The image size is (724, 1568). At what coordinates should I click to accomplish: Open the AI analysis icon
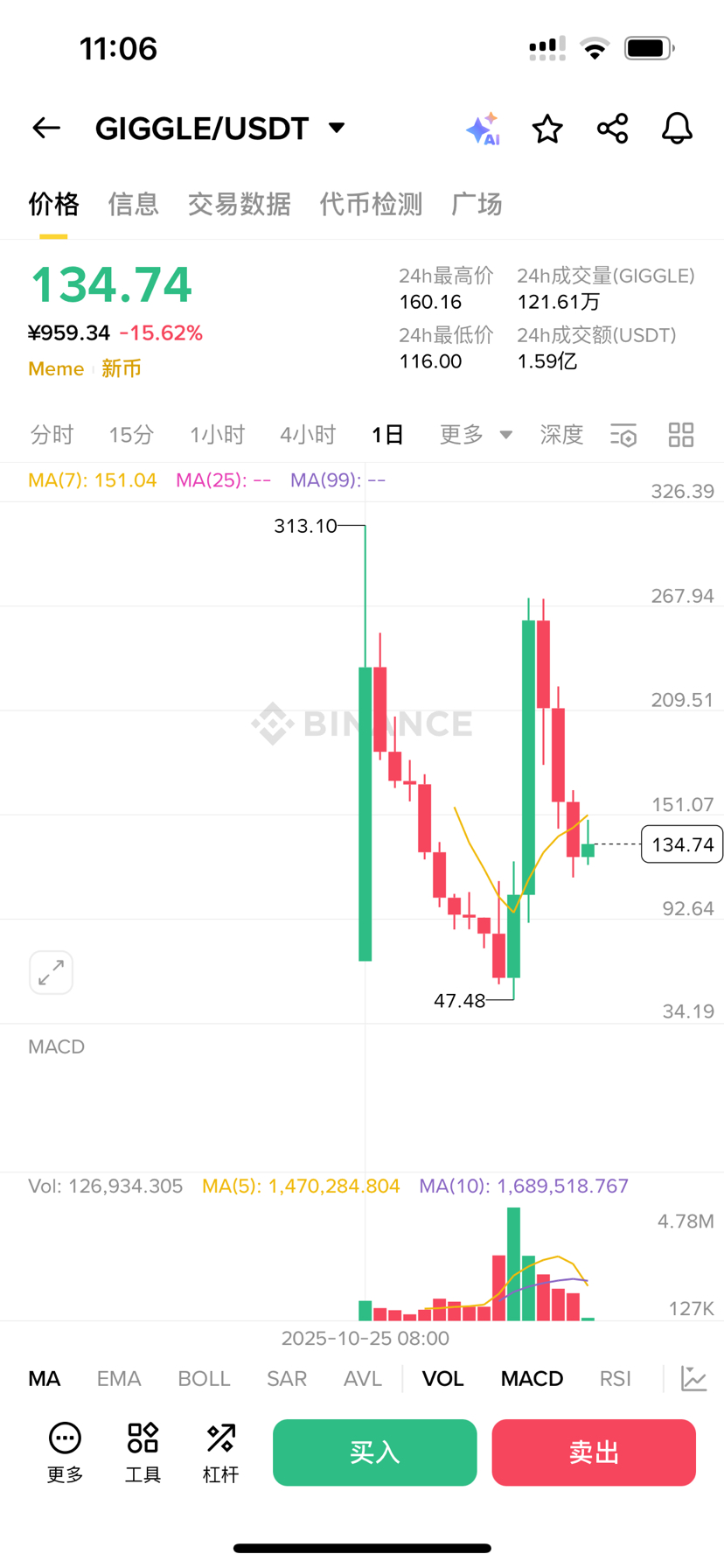[x=482, y=129]
